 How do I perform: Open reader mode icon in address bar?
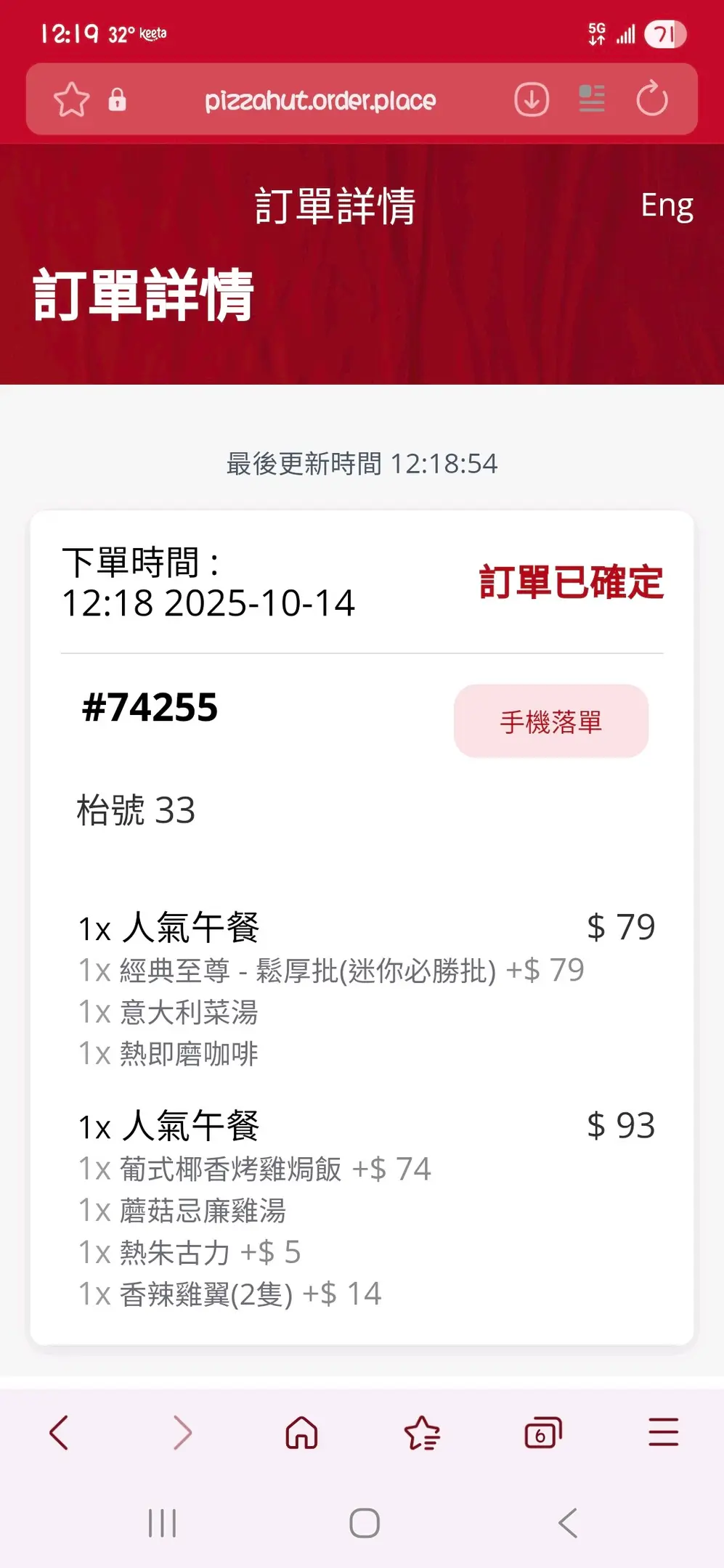point(592,99)
